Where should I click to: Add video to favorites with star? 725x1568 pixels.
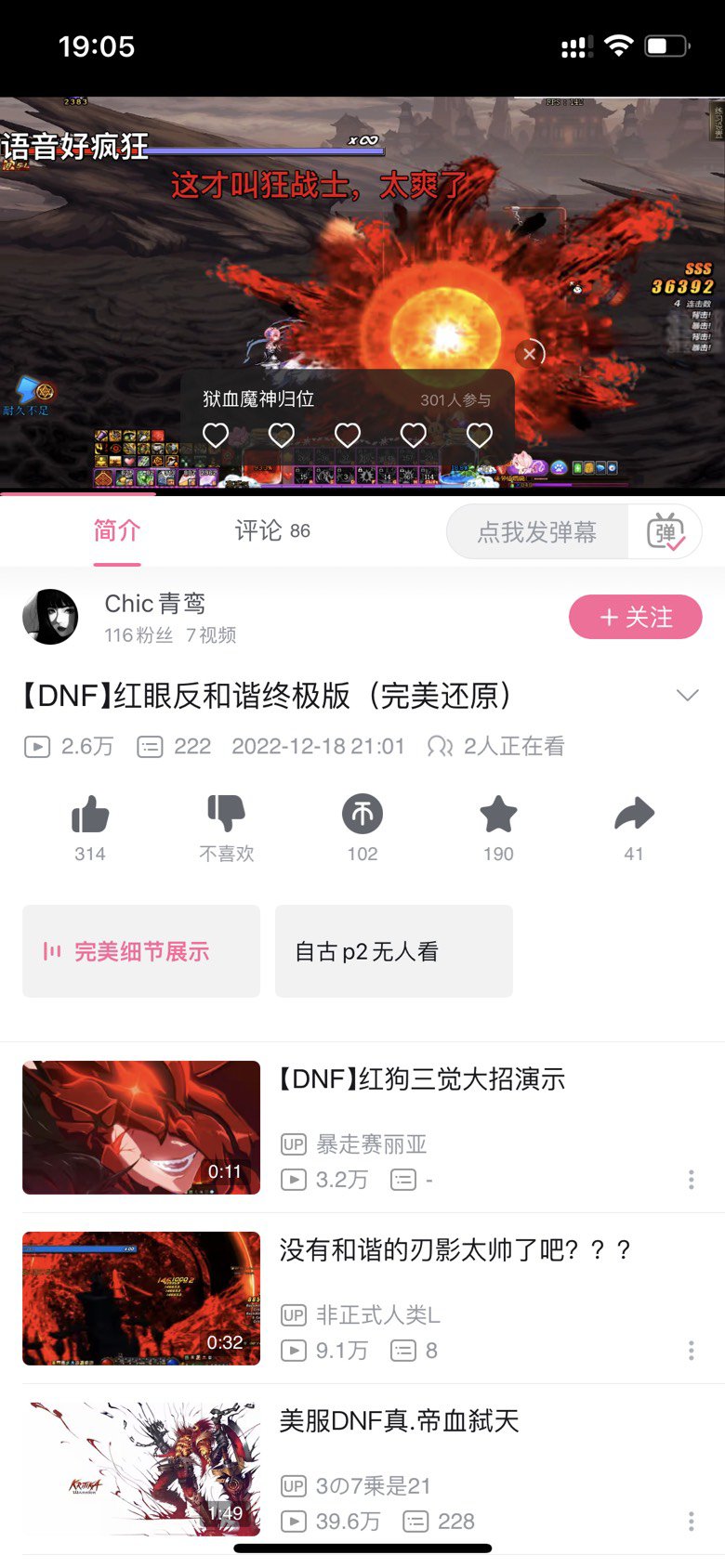click(x=498, y=815)
